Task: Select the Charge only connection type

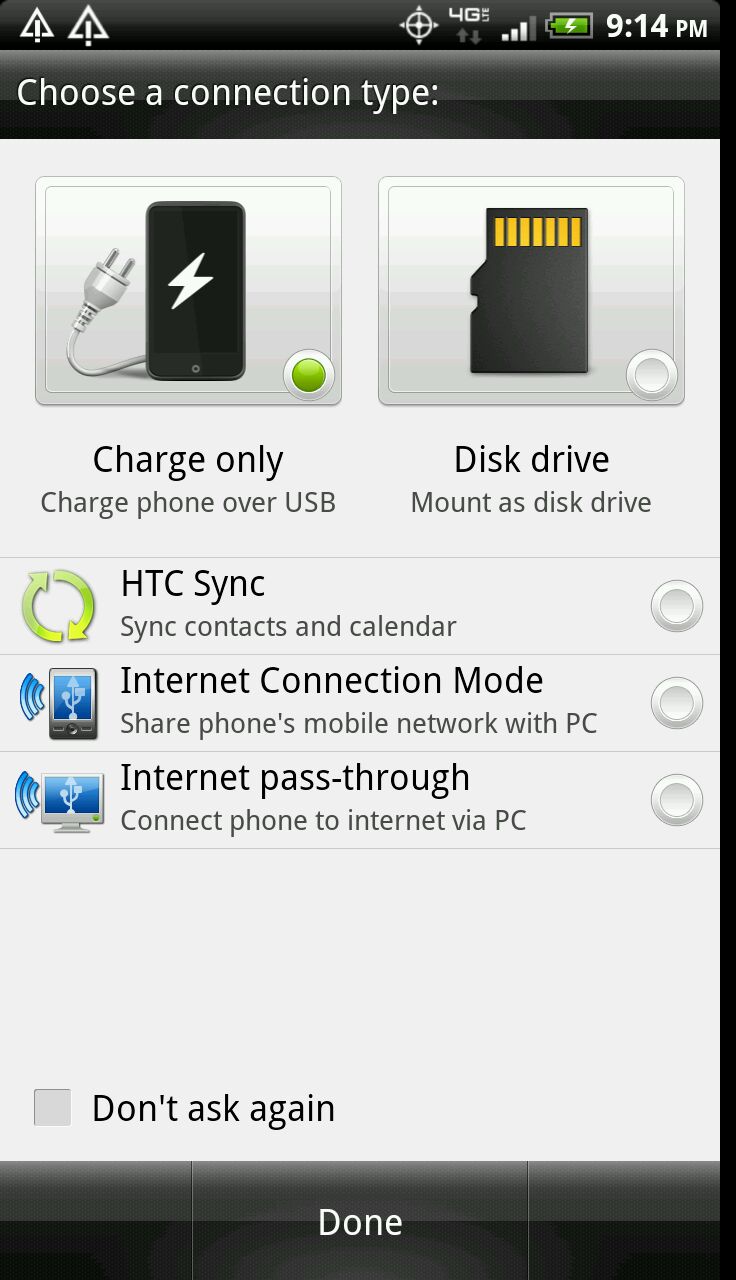Action: [188, 292]
